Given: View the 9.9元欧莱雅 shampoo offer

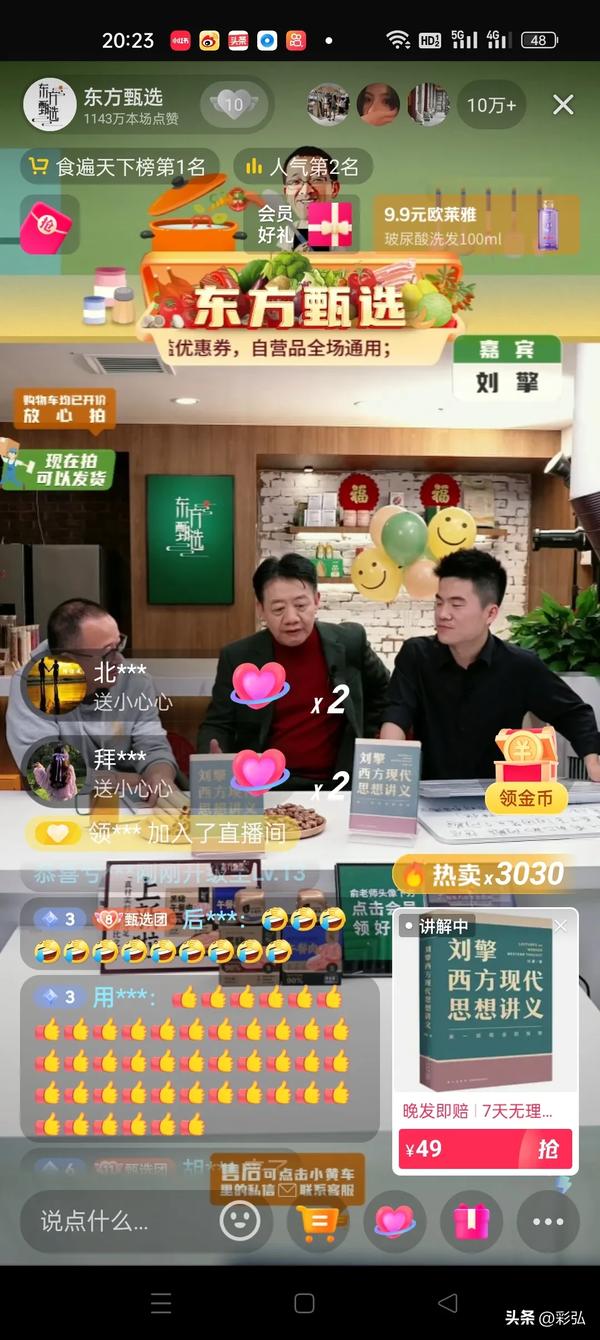Looking at the screenshot, I should pos(475,224).
